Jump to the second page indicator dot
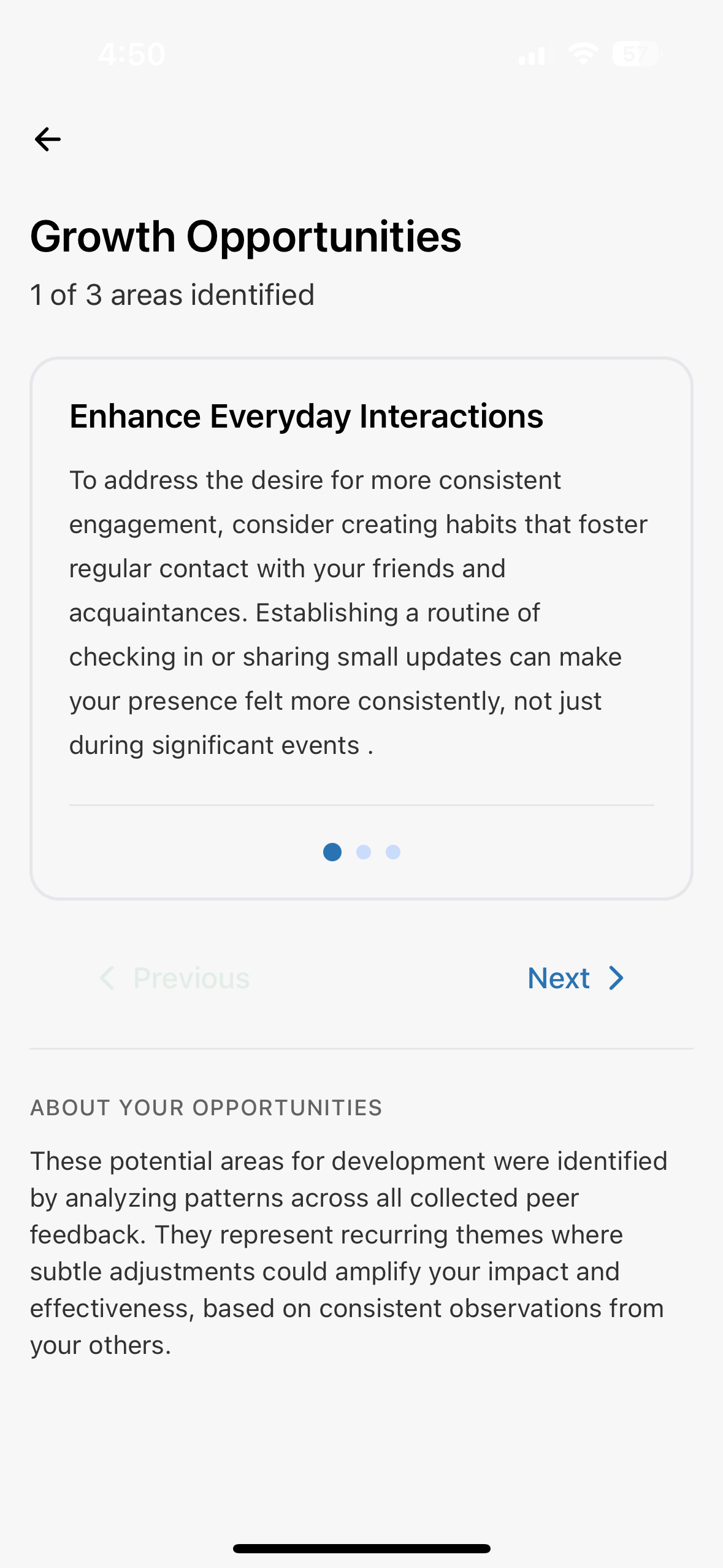 click(x=363, y=852)
